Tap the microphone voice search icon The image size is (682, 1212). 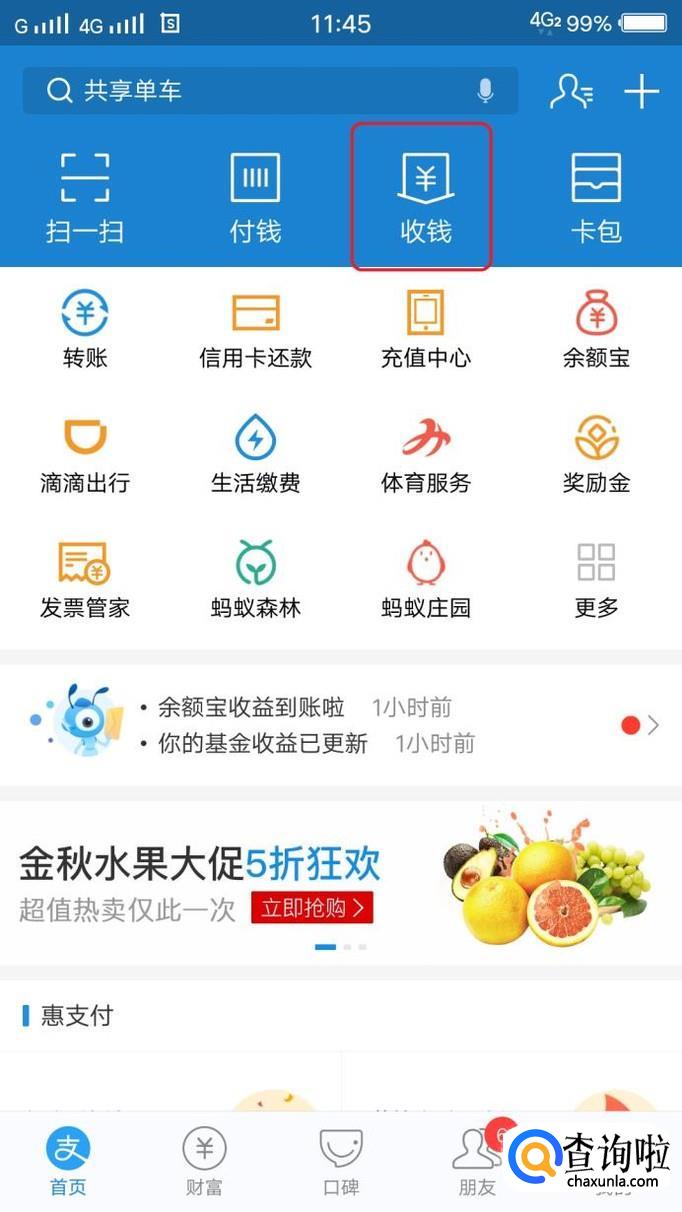(x=485, y=91)
